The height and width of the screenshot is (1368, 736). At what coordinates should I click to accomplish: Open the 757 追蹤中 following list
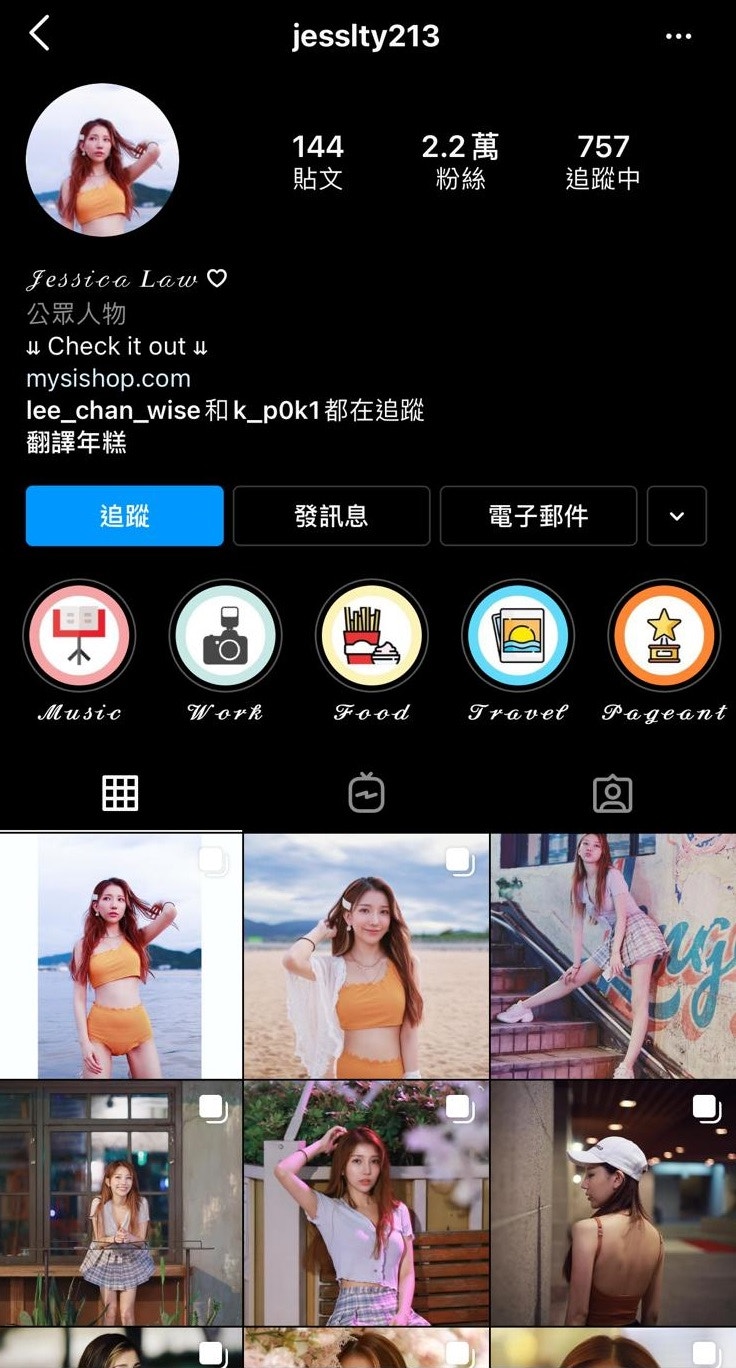point(603,162)
